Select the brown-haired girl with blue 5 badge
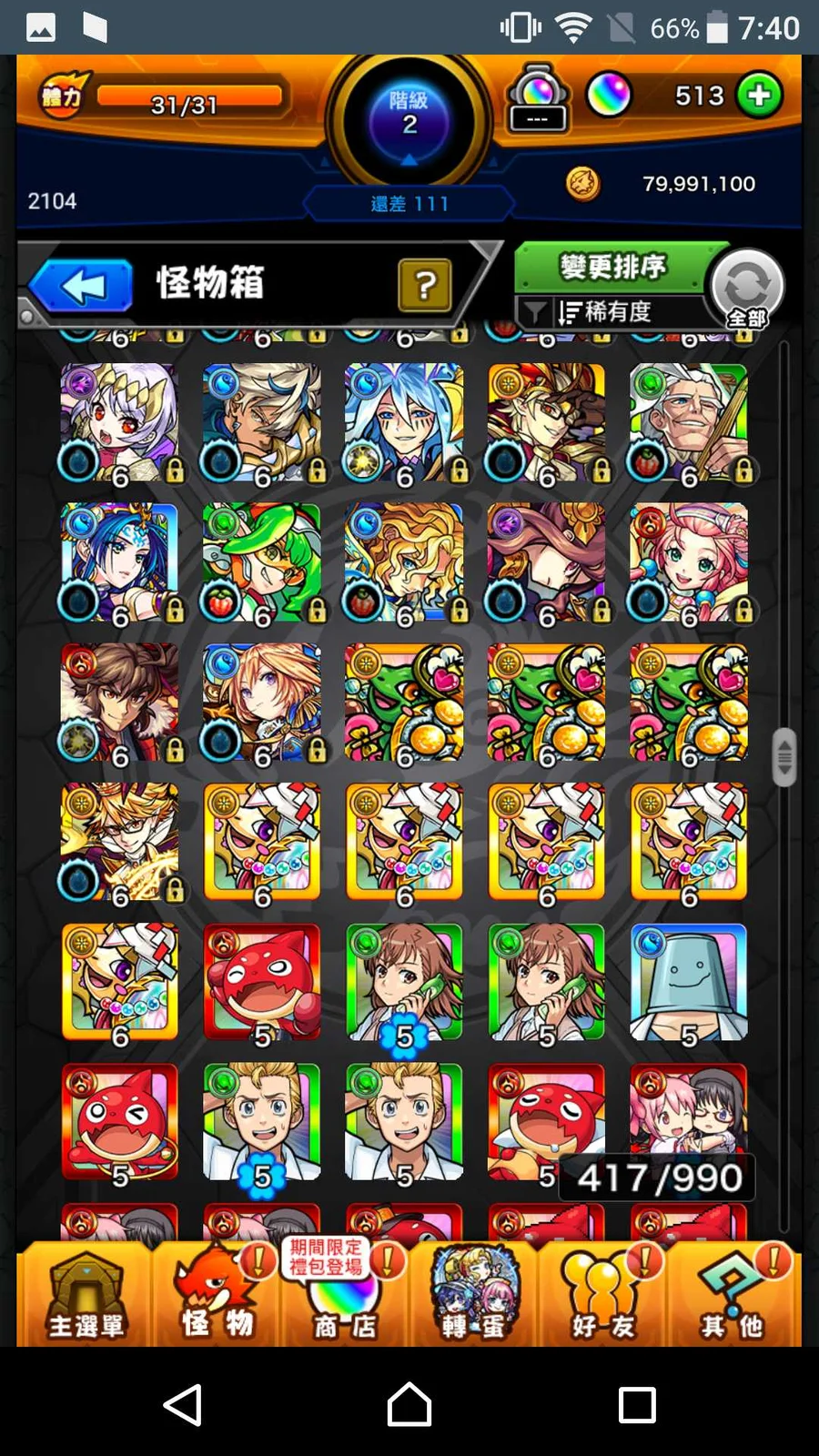 [x=404, y=983]
